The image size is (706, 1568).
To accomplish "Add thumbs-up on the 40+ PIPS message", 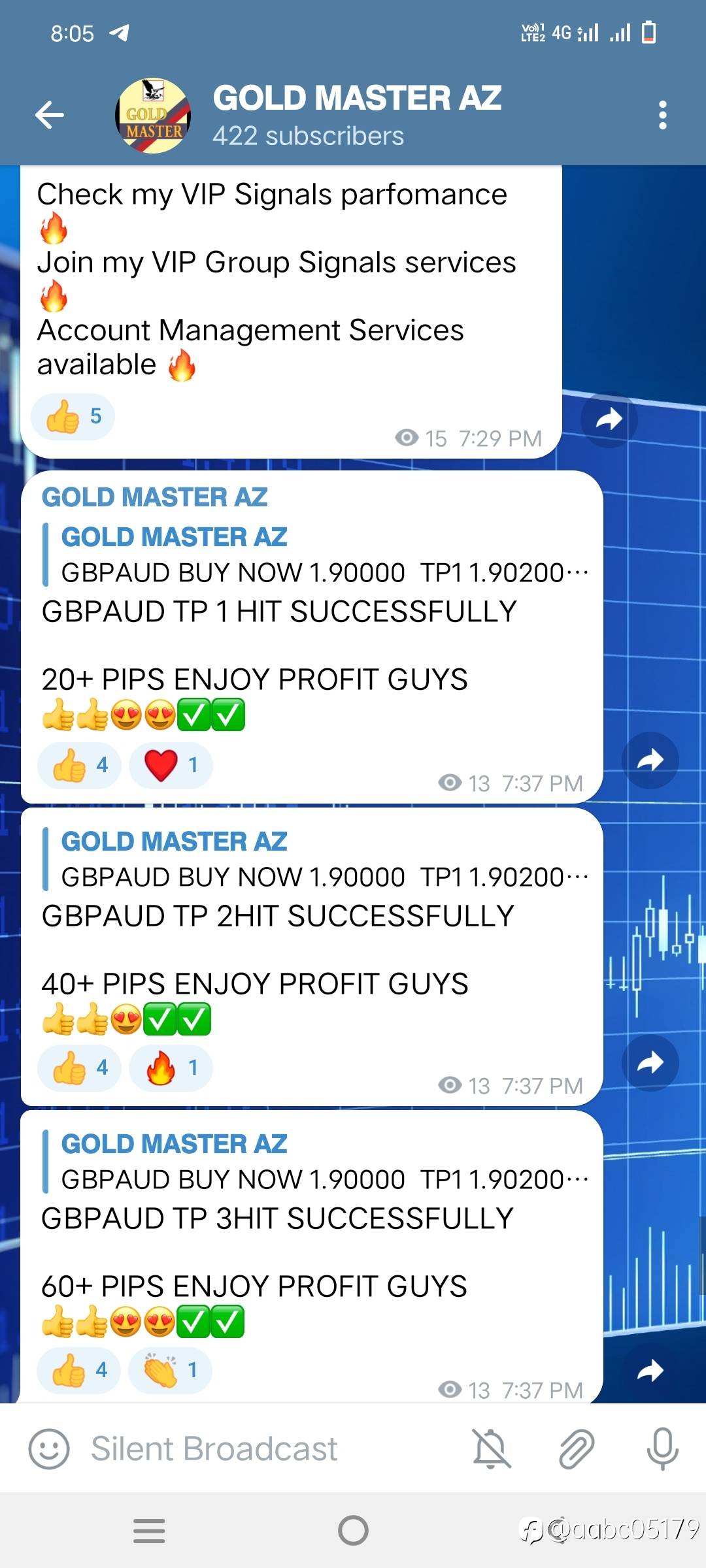I will click(x=79, y=1068).
